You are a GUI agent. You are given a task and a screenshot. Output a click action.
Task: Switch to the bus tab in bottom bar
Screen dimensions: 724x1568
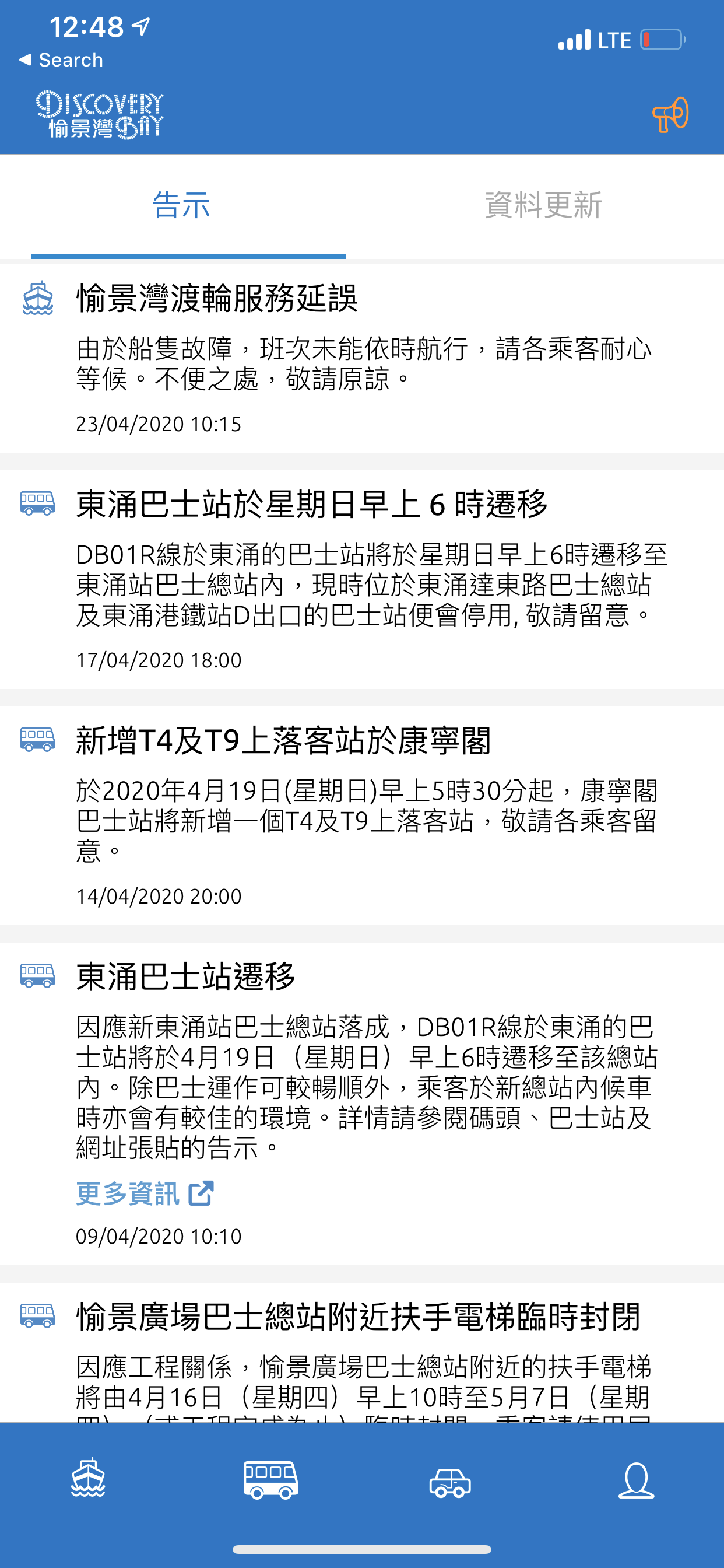(x=270, y=1479)
